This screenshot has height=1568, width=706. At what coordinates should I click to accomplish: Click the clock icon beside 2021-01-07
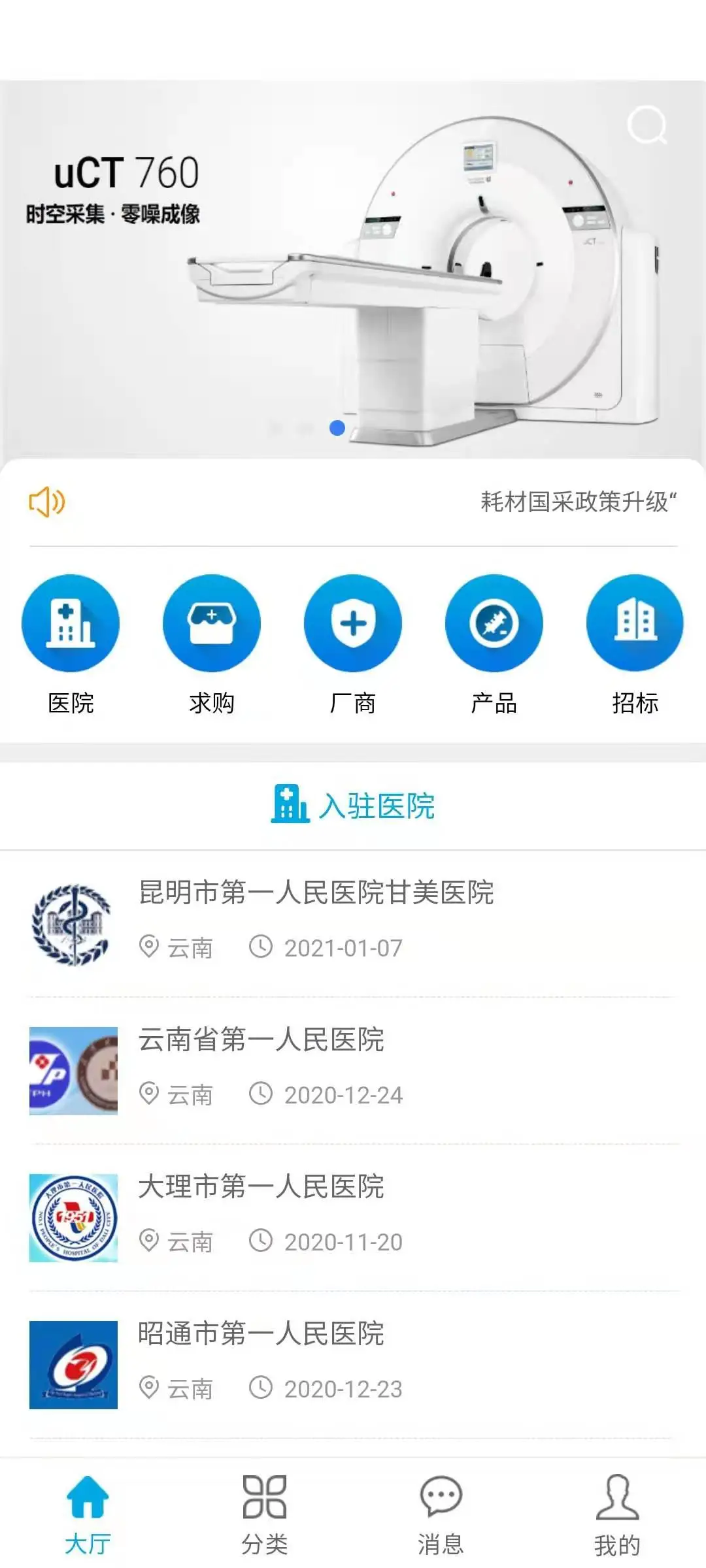(261, 946)
